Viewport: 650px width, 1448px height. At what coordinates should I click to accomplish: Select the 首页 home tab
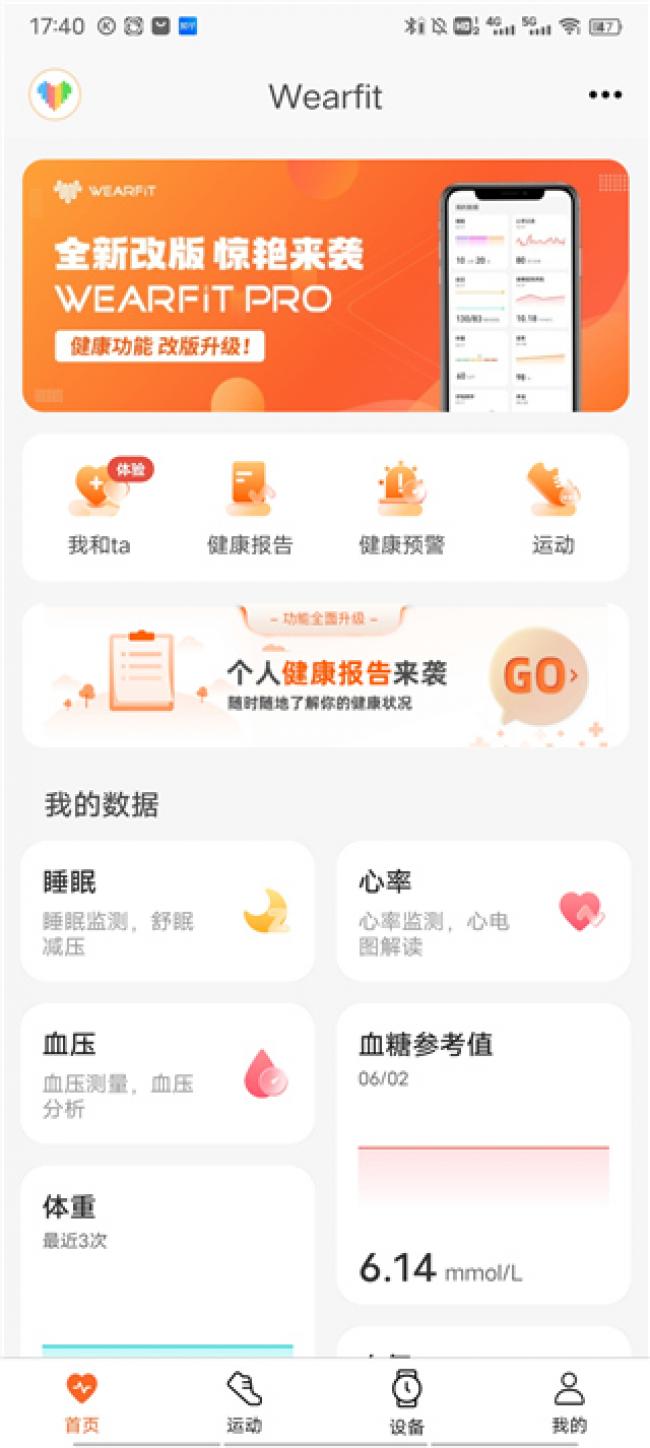(82, 1402)
